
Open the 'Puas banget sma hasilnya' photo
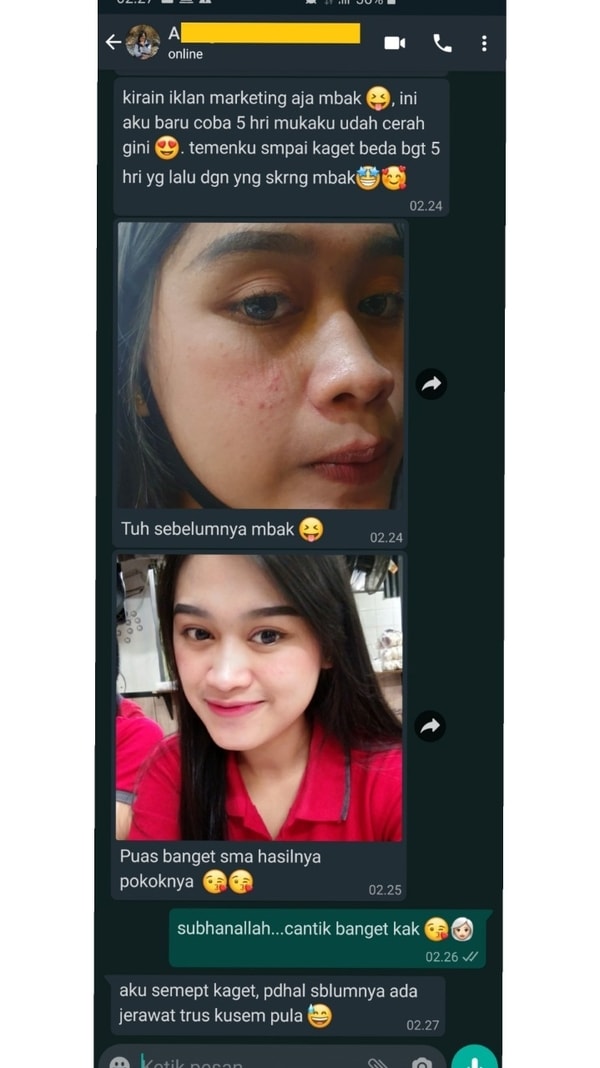[x=259, y=698]
